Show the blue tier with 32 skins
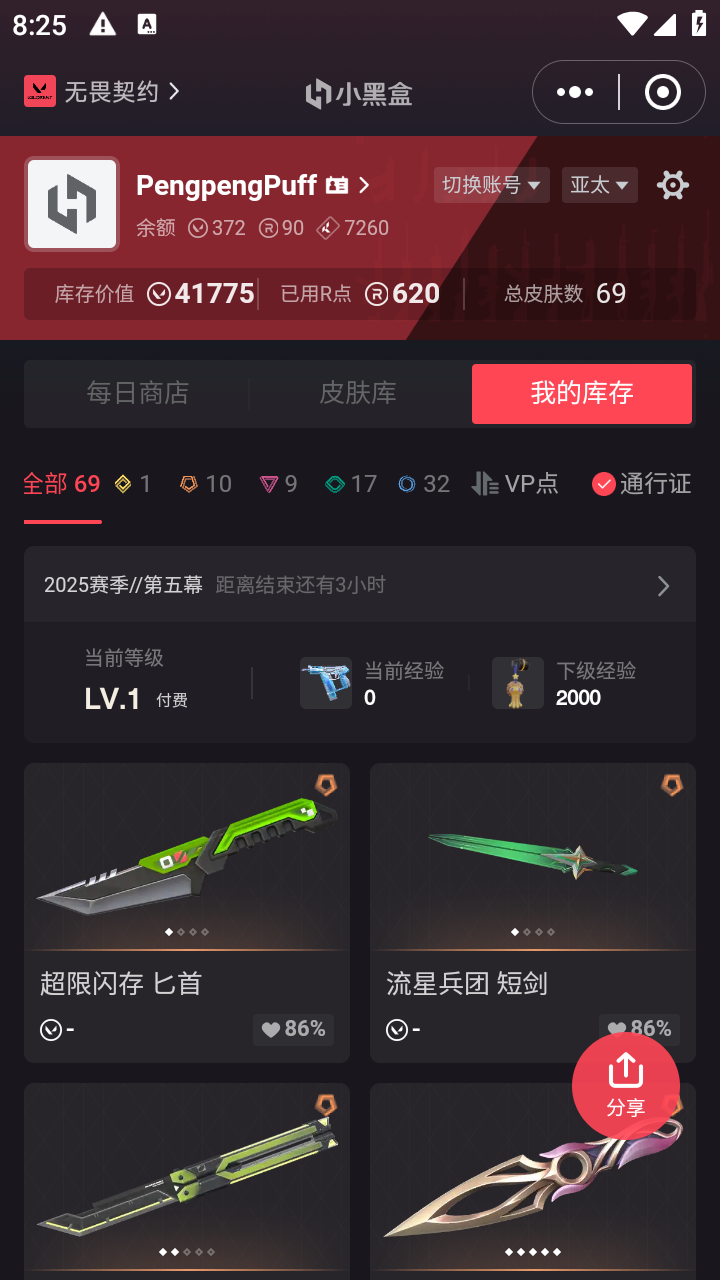 tap(423, 484)
